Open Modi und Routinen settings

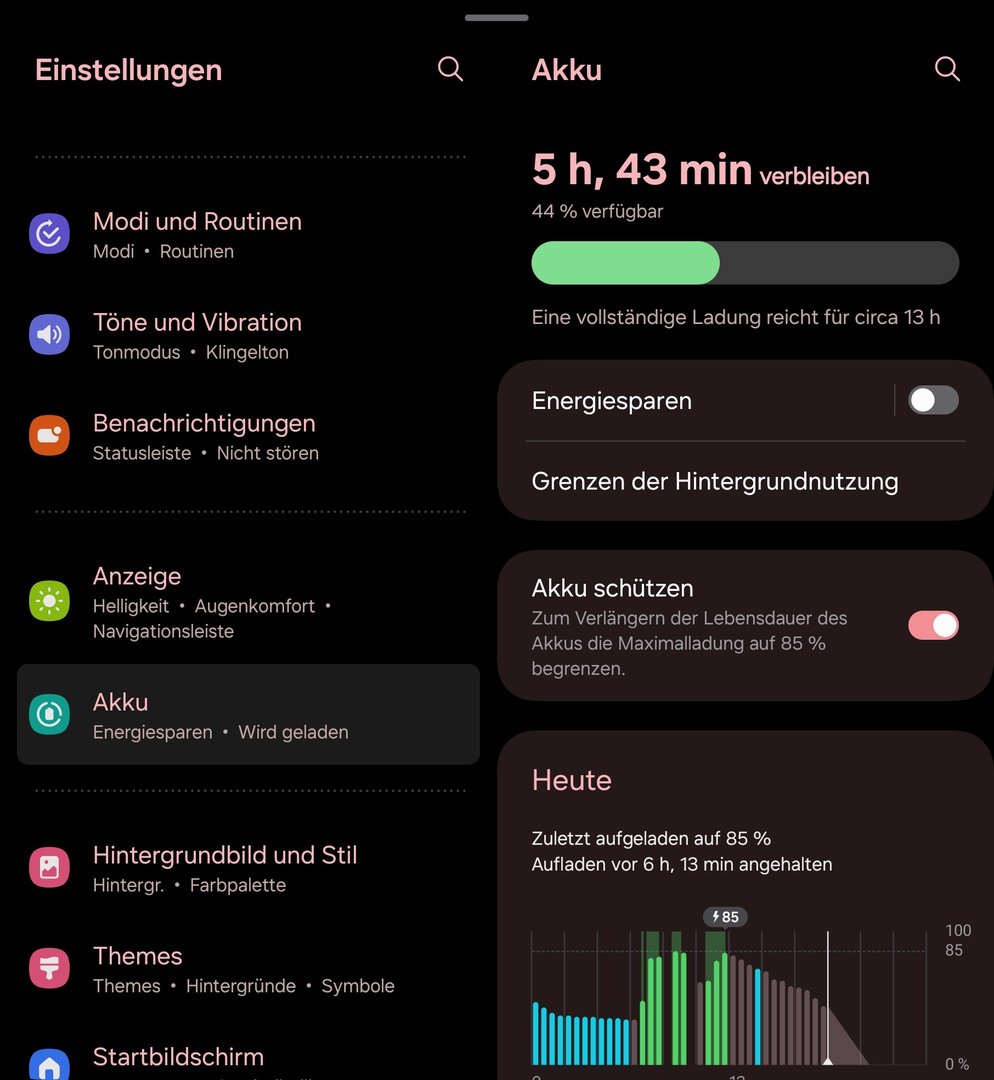pos(197,235)
